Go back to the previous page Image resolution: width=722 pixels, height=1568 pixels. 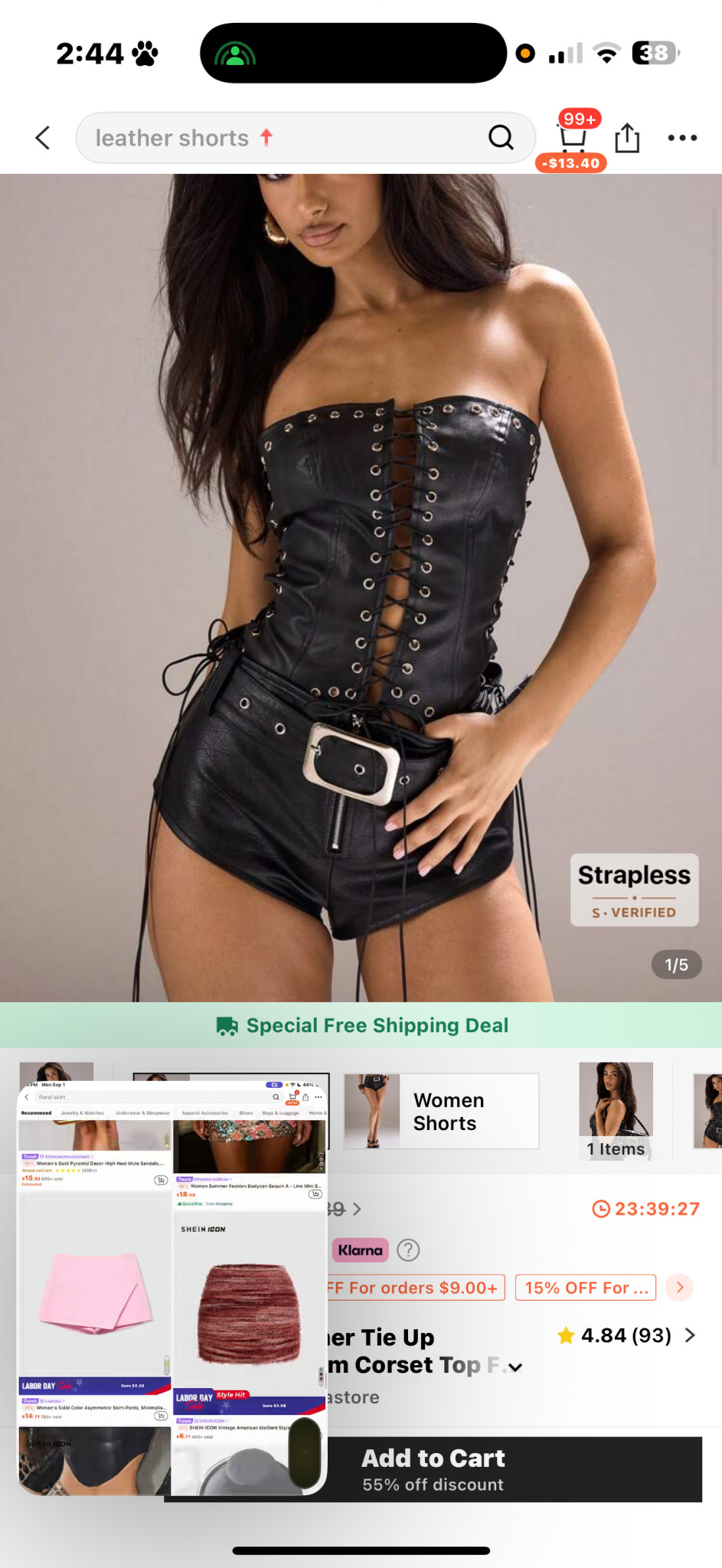(43, 138)
